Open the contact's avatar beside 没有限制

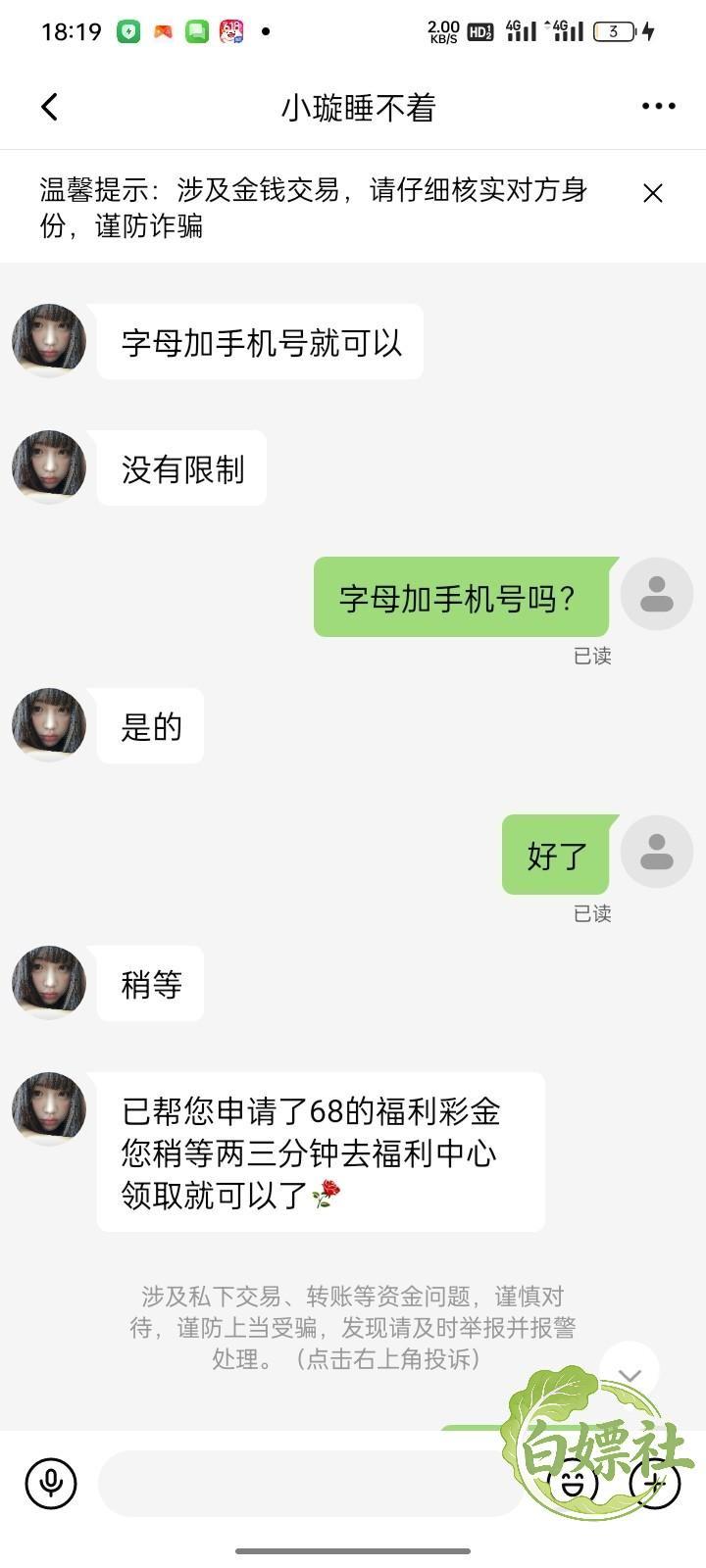(49, 467)
